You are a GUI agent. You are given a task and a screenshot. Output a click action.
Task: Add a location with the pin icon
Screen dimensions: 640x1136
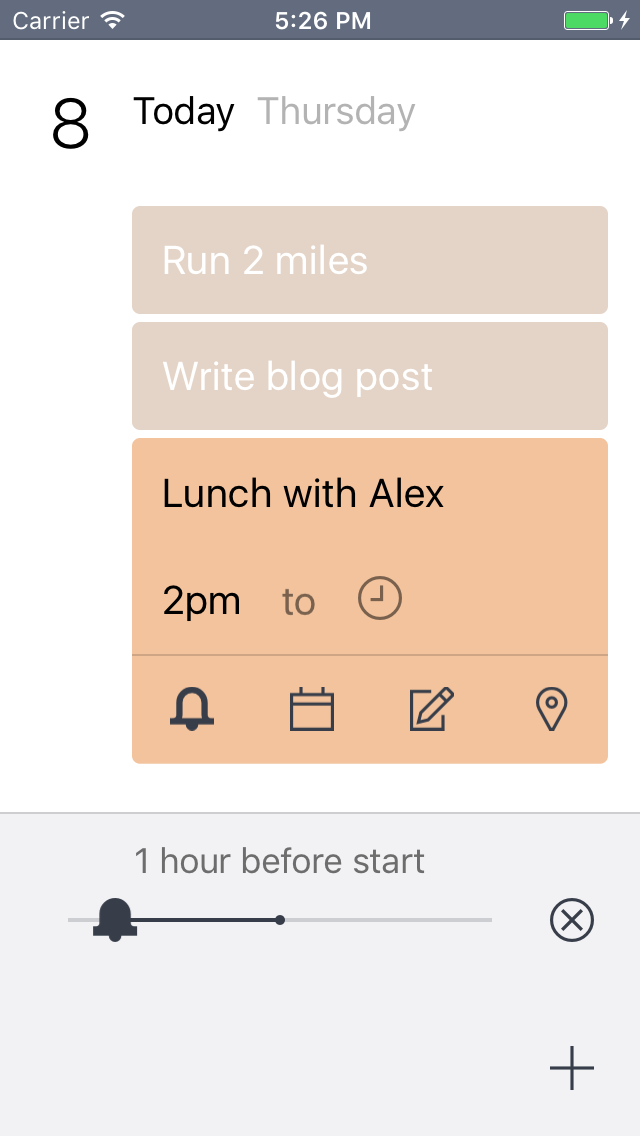tap(552, 709)
